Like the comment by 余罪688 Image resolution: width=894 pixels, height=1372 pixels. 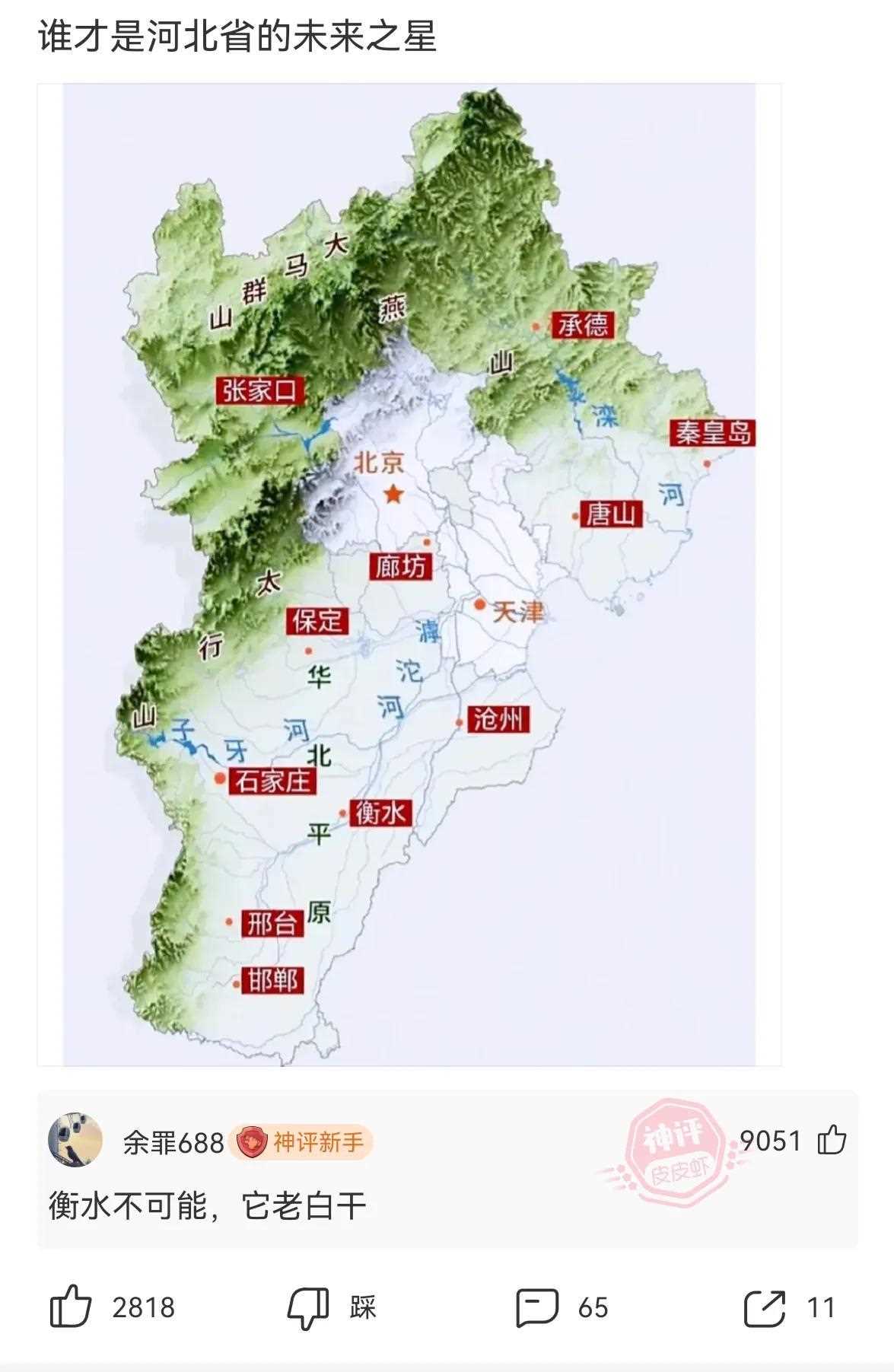(832, 1140)
